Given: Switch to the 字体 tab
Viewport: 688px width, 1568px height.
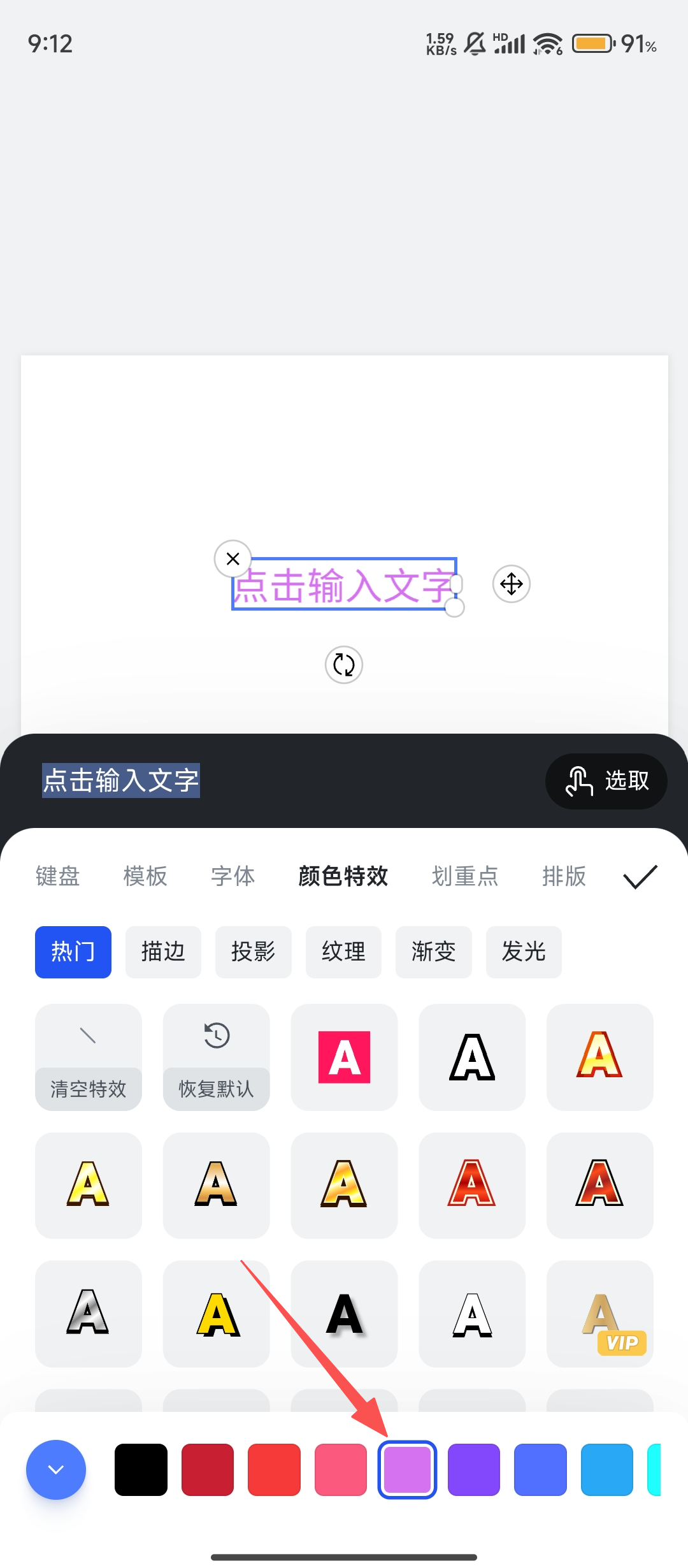Looking at the screenshot, I should [233, 876].
